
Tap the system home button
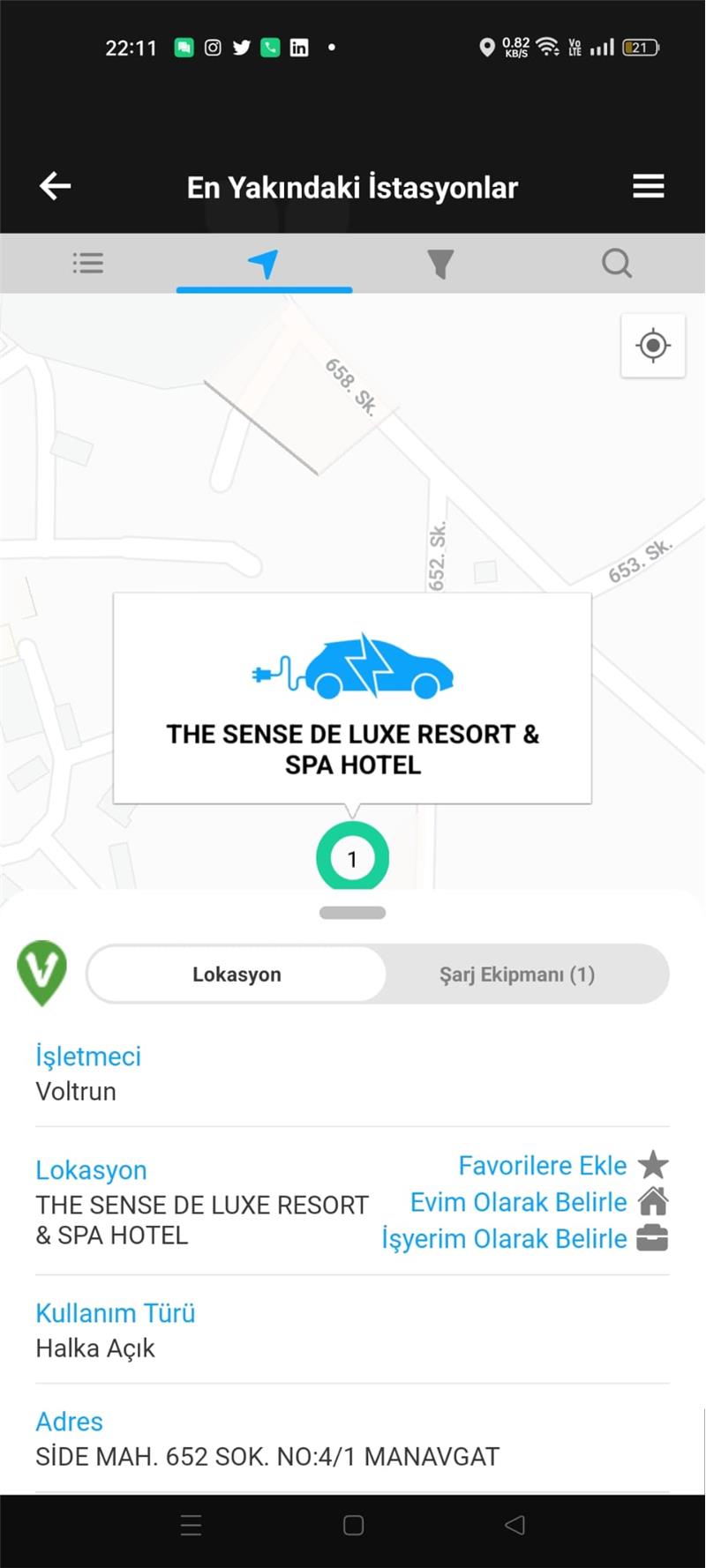(353, 1526)
